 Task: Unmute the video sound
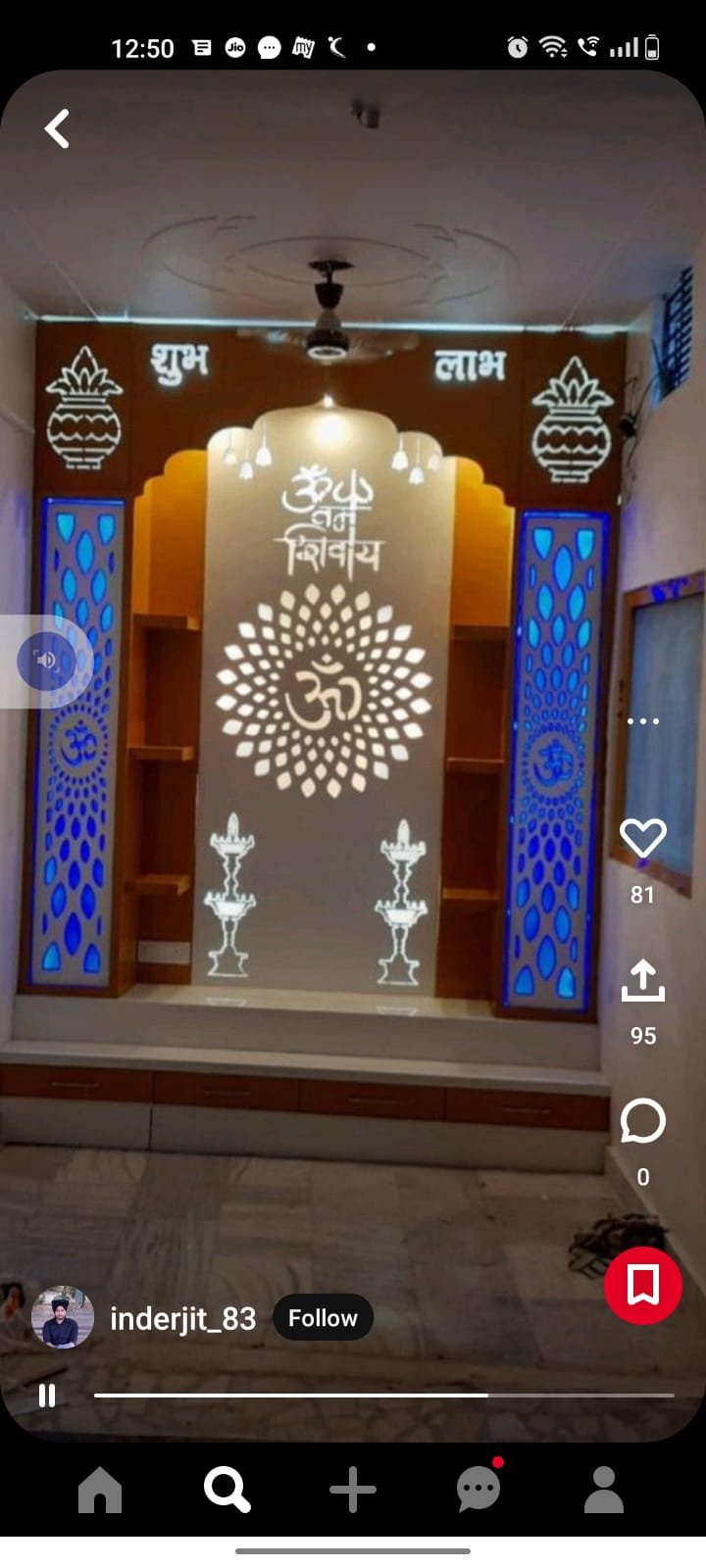tap(47, 661)
